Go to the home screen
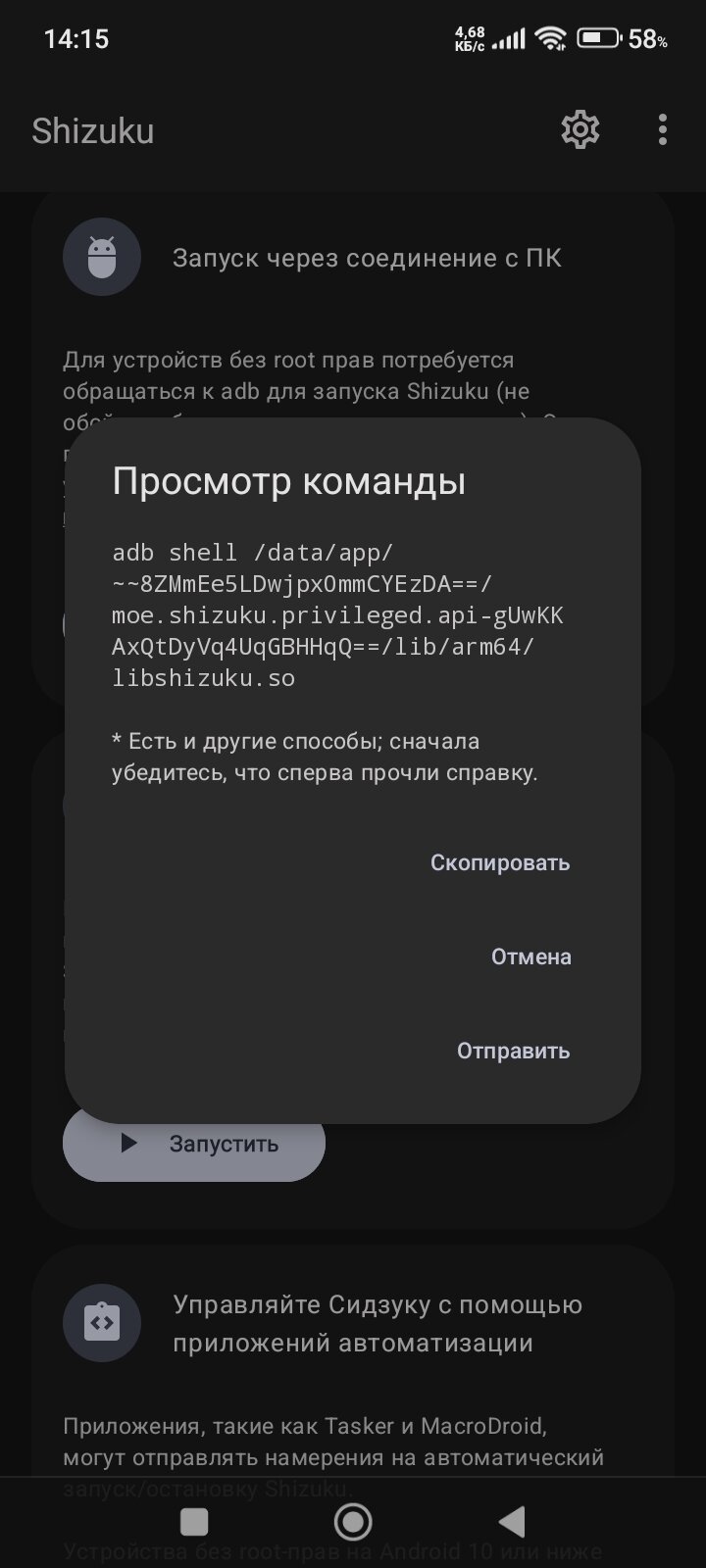The height and width of the screenshot is (1568, 706). click(x=353, y=1521)
